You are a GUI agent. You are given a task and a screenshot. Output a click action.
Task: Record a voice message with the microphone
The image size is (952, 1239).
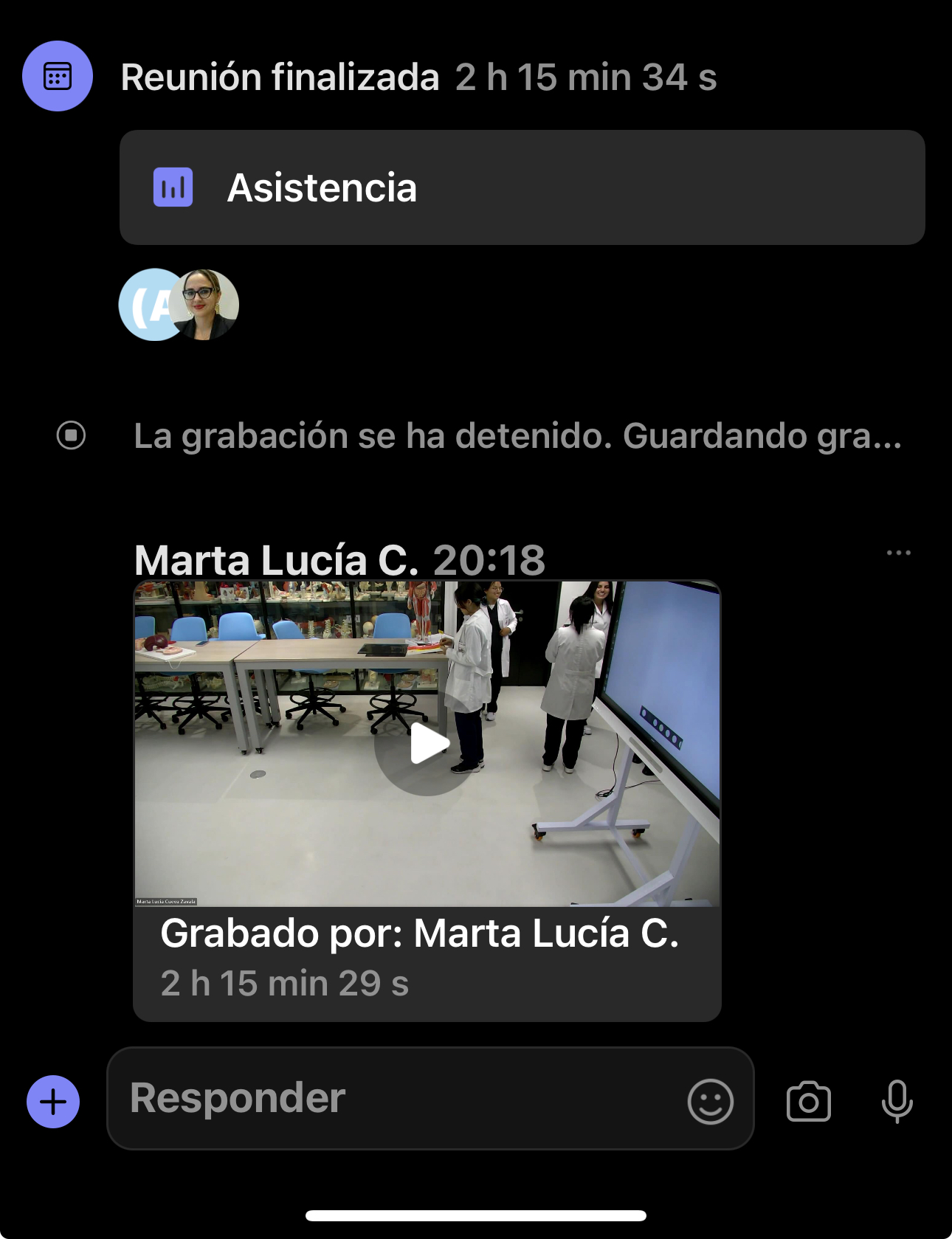pyautogui.click(x=897, y=1102)
